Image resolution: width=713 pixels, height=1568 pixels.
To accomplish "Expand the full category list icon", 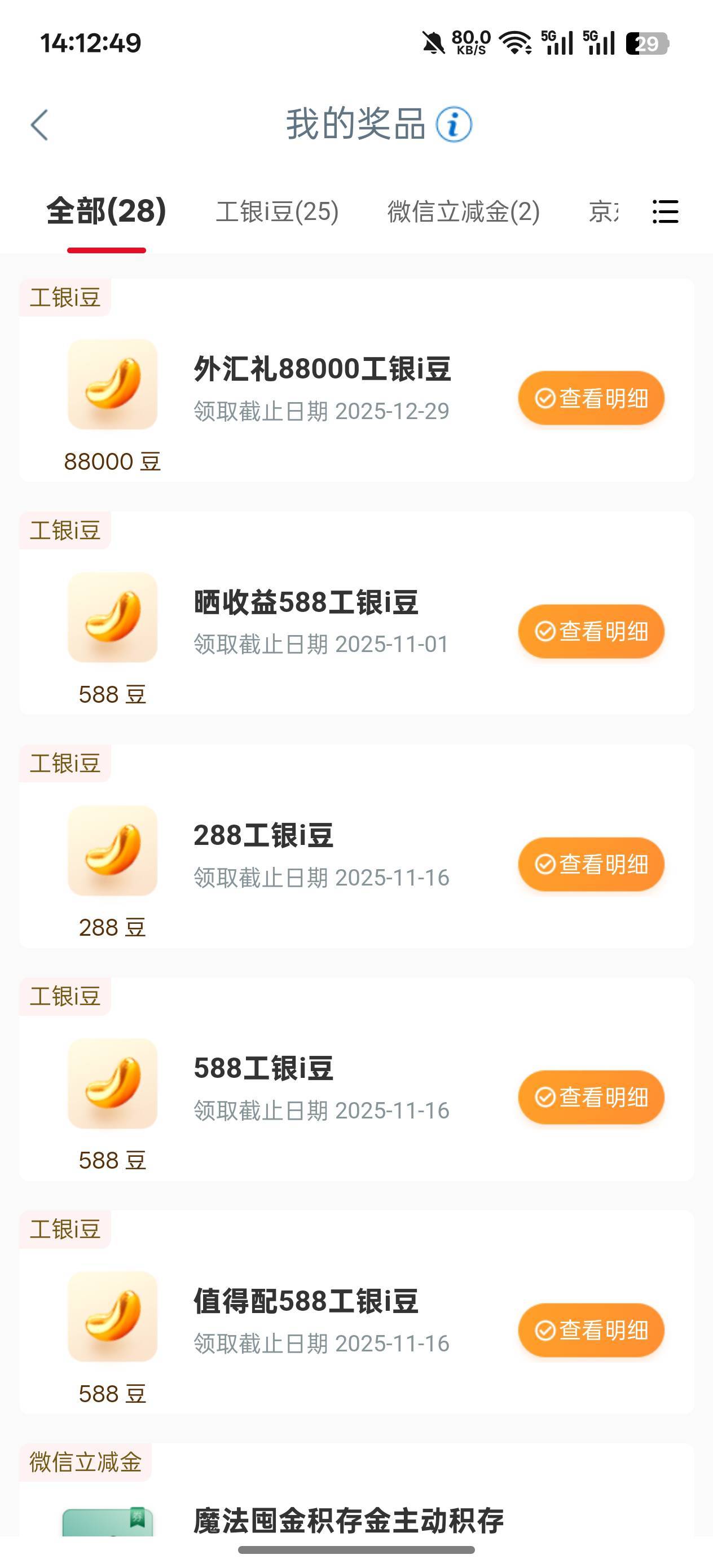I will 665,212.
